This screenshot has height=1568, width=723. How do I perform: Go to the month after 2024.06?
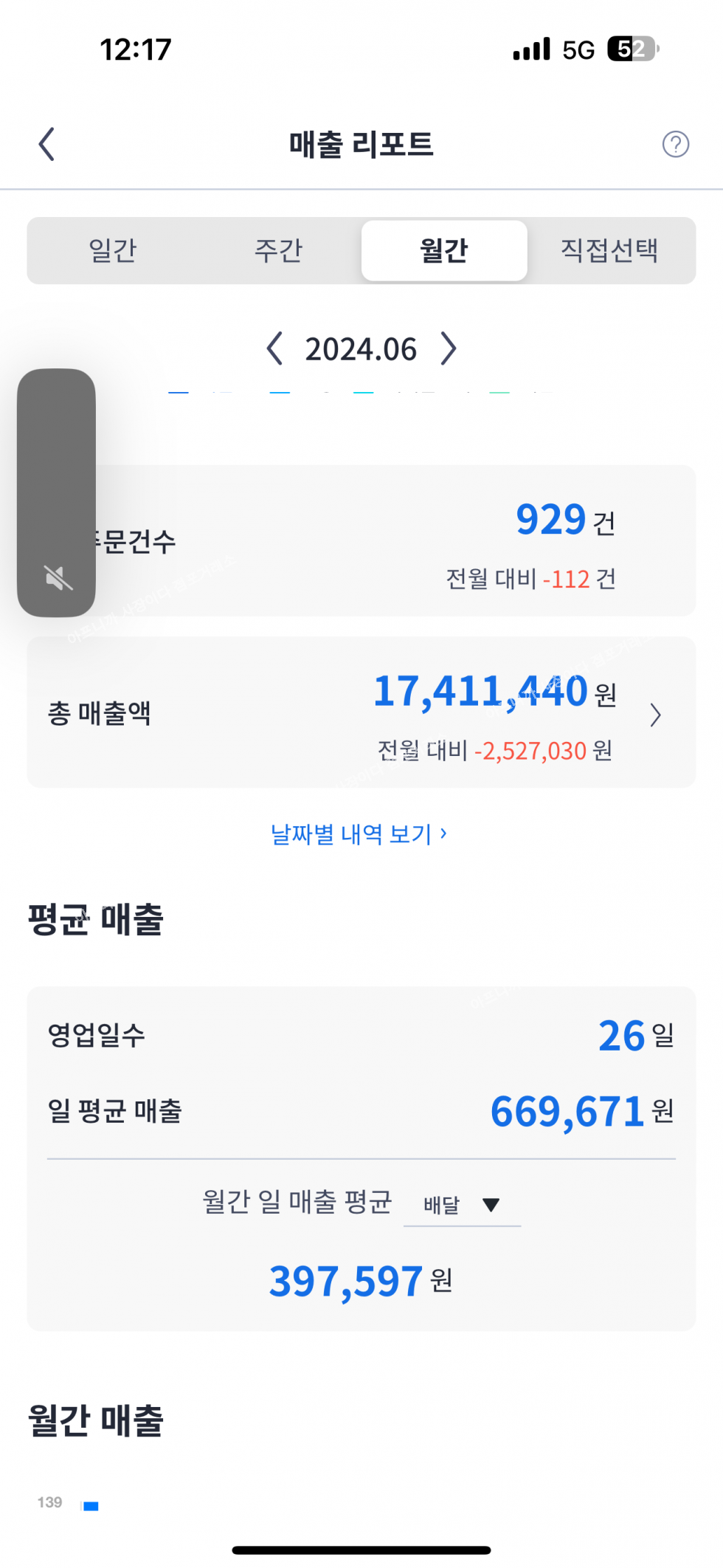(x=449, y=348)
